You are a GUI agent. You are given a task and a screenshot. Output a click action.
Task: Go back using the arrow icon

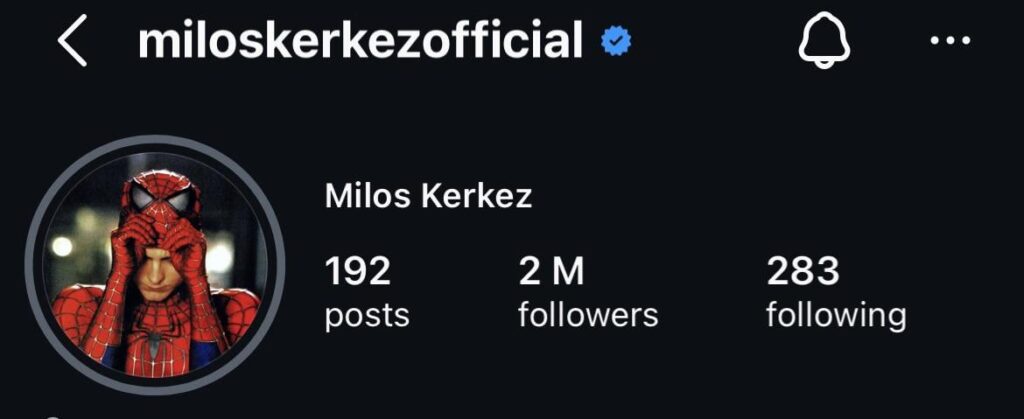tap(72, 43)
